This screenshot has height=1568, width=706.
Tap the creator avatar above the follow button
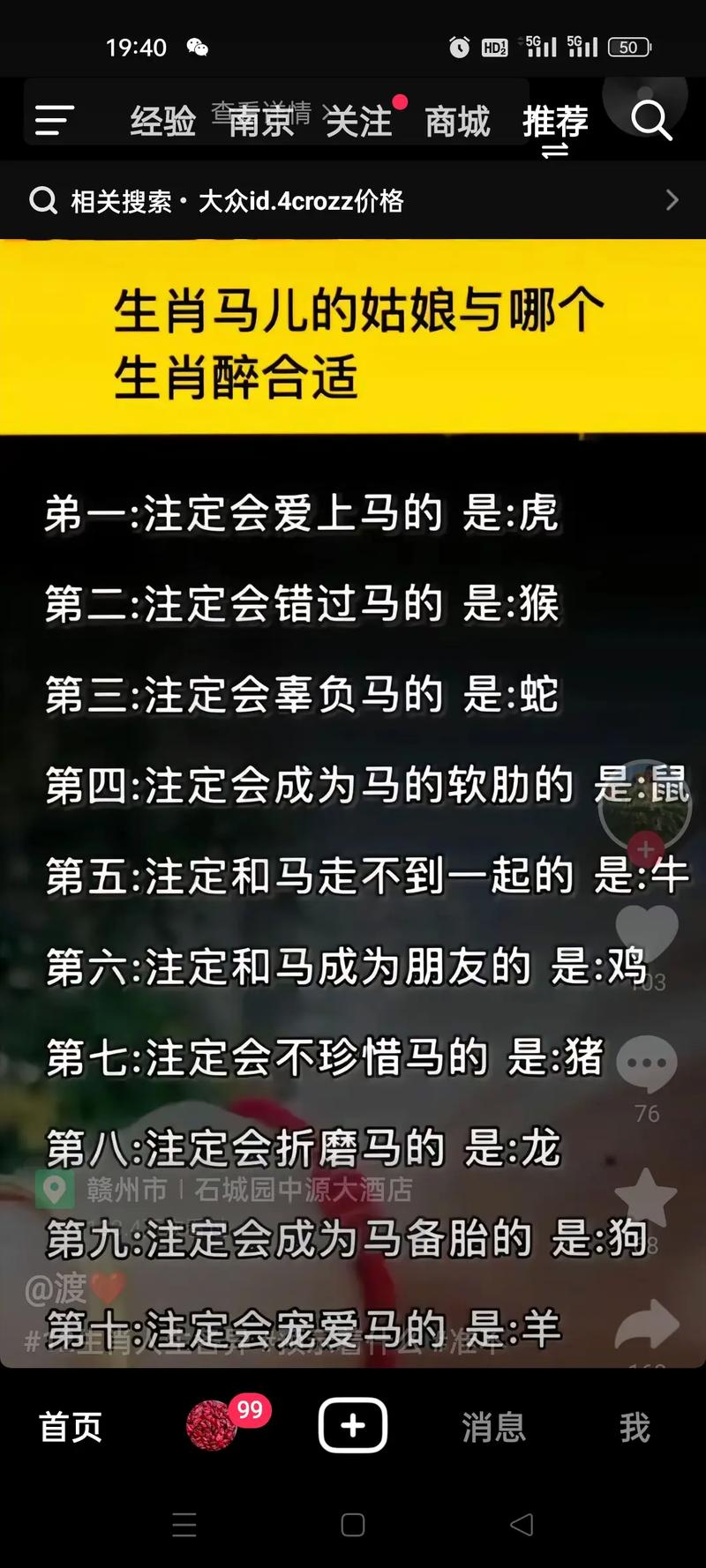[x=645, y=803]
